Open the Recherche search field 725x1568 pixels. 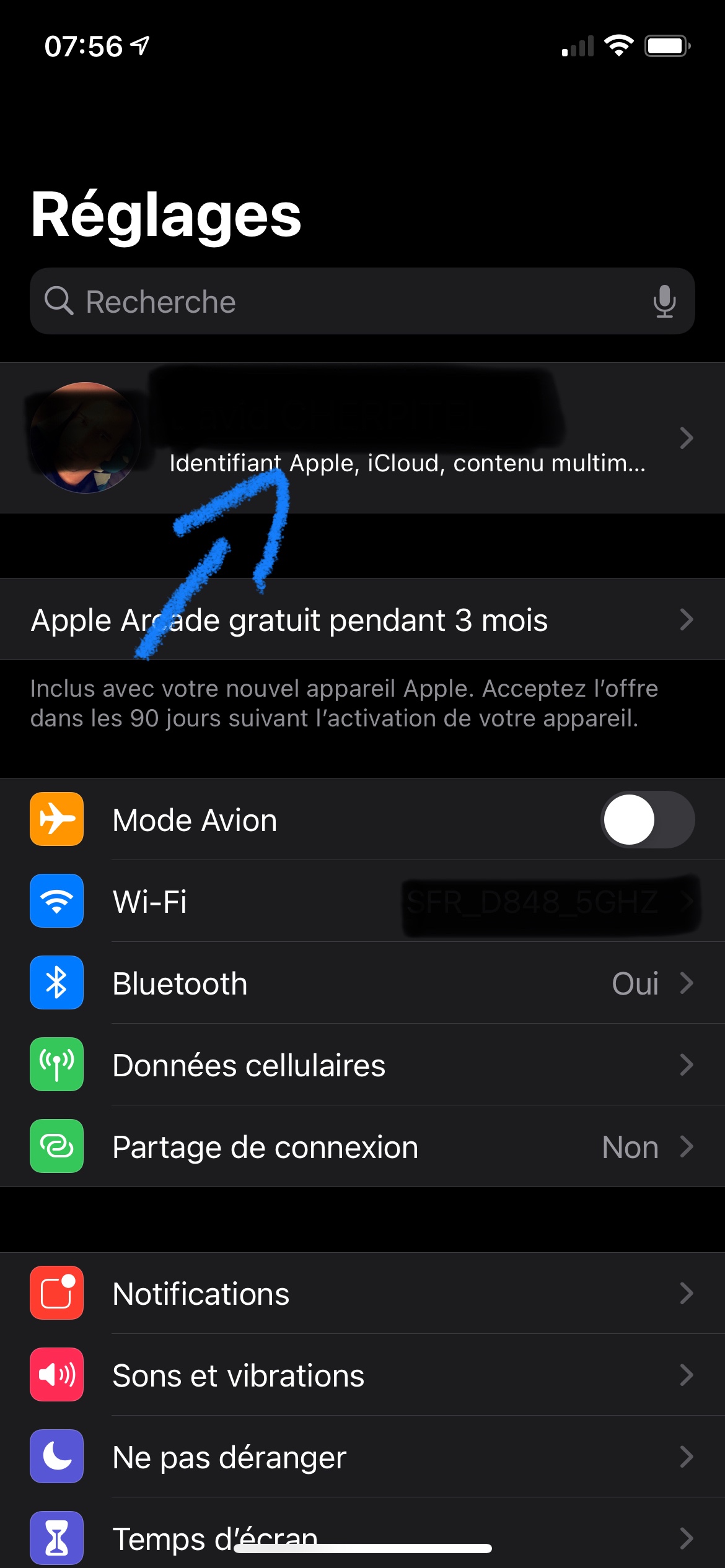click(362, 301)
